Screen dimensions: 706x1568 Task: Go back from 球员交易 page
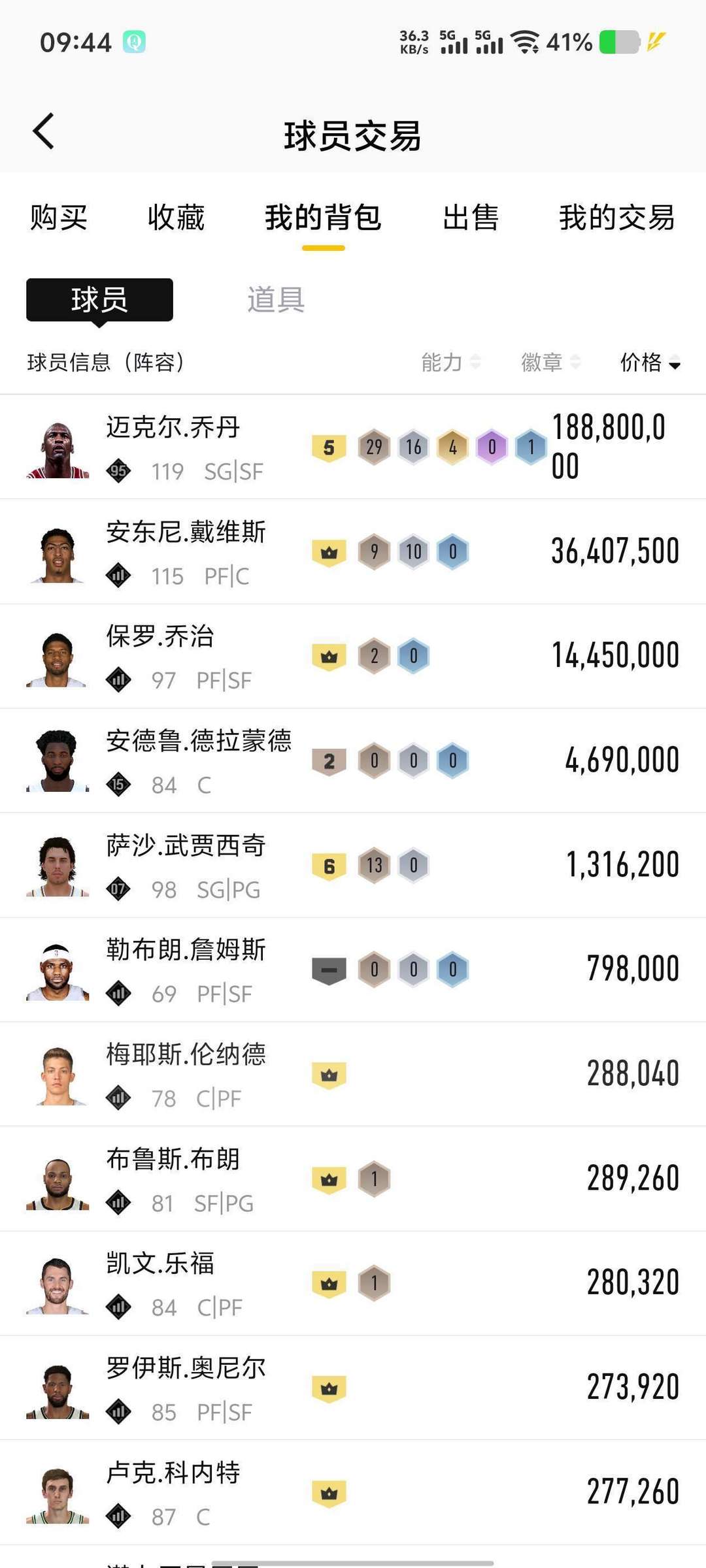44,131
